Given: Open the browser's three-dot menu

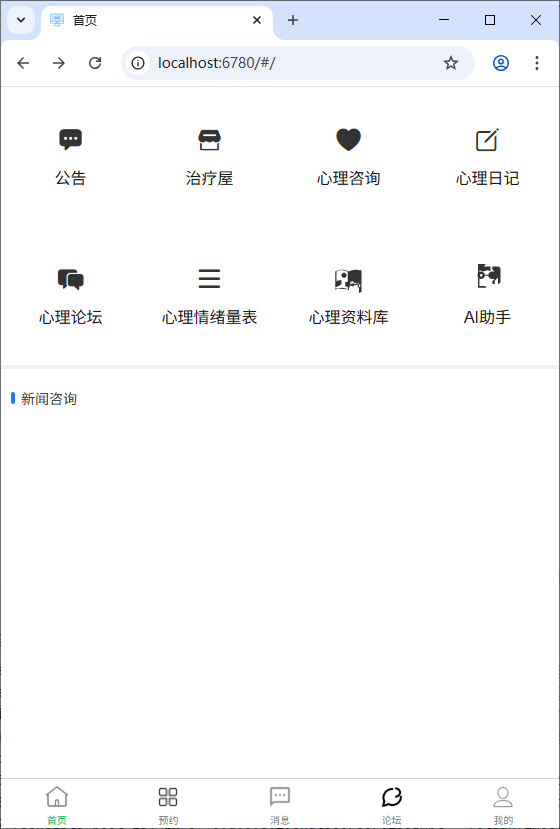Looking at the screenshot, I should pos(537,63).
